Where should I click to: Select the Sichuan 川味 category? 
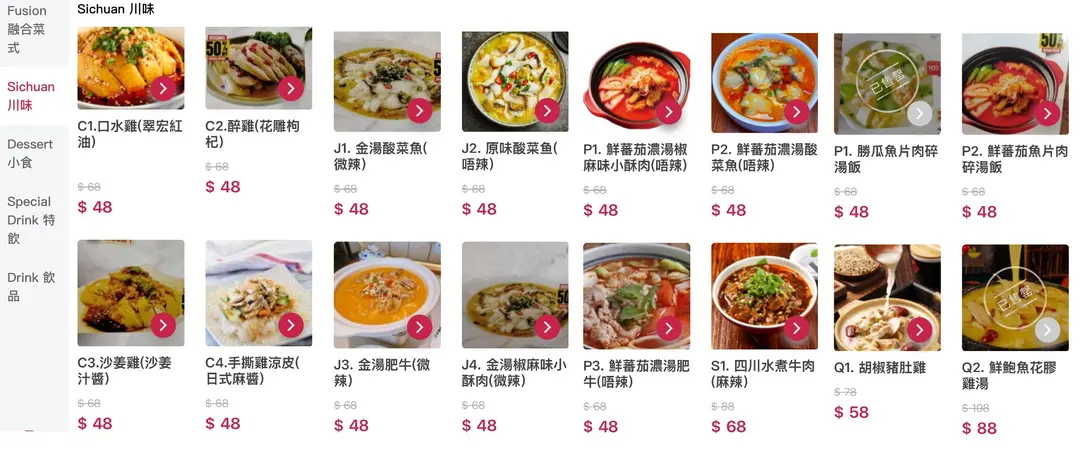click(x=31, y=96)
